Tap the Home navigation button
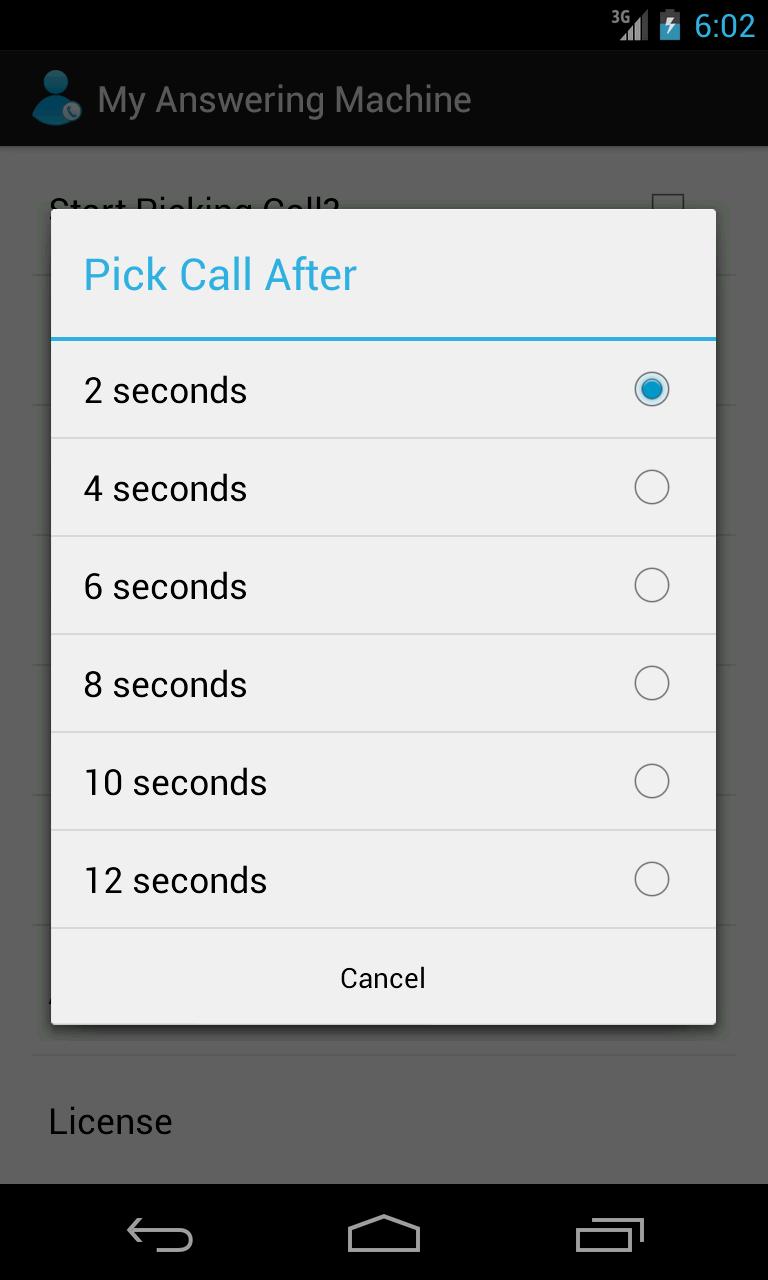The image size is (768, 1280). click(383, 1235)
